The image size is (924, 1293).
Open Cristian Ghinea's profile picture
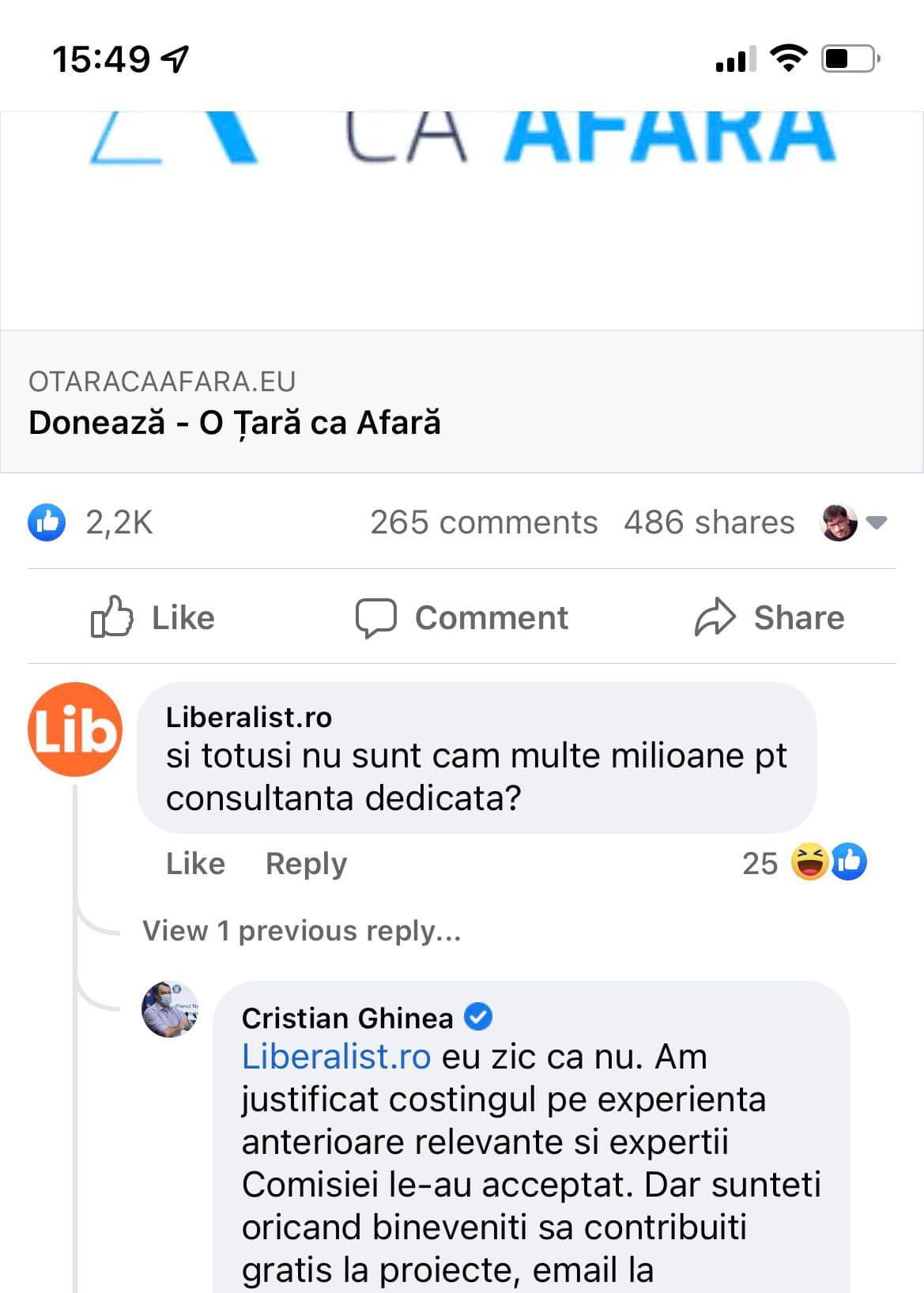170,1009
